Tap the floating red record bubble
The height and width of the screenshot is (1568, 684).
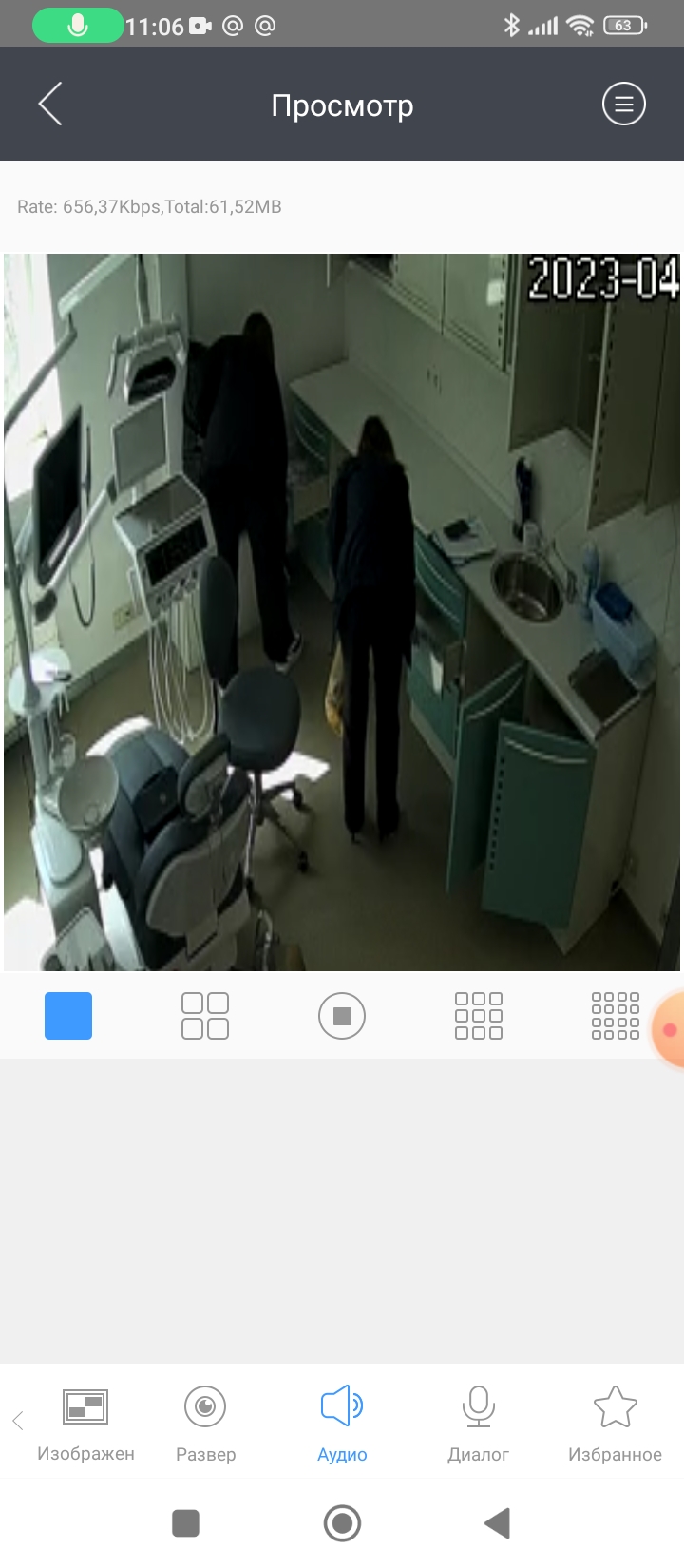[x=669, y=1031]
